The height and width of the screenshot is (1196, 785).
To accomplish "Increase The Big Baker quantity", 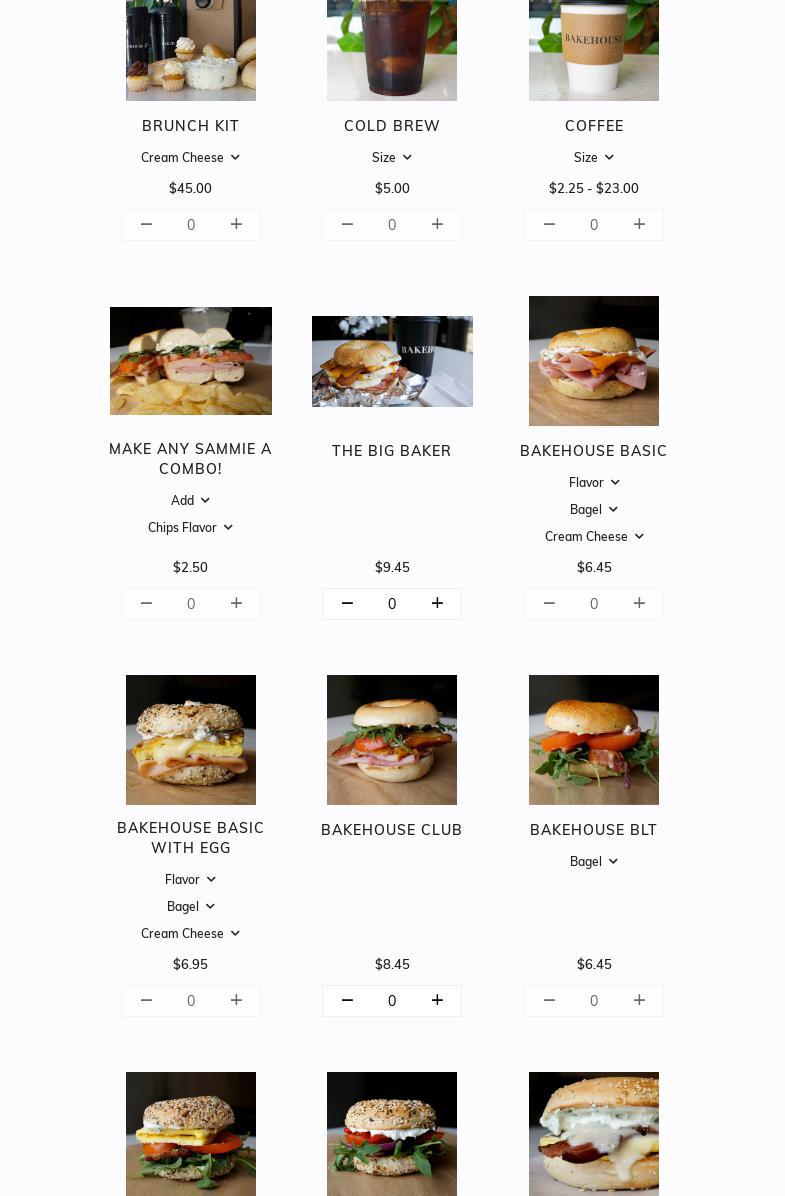I will coord(437,603).
